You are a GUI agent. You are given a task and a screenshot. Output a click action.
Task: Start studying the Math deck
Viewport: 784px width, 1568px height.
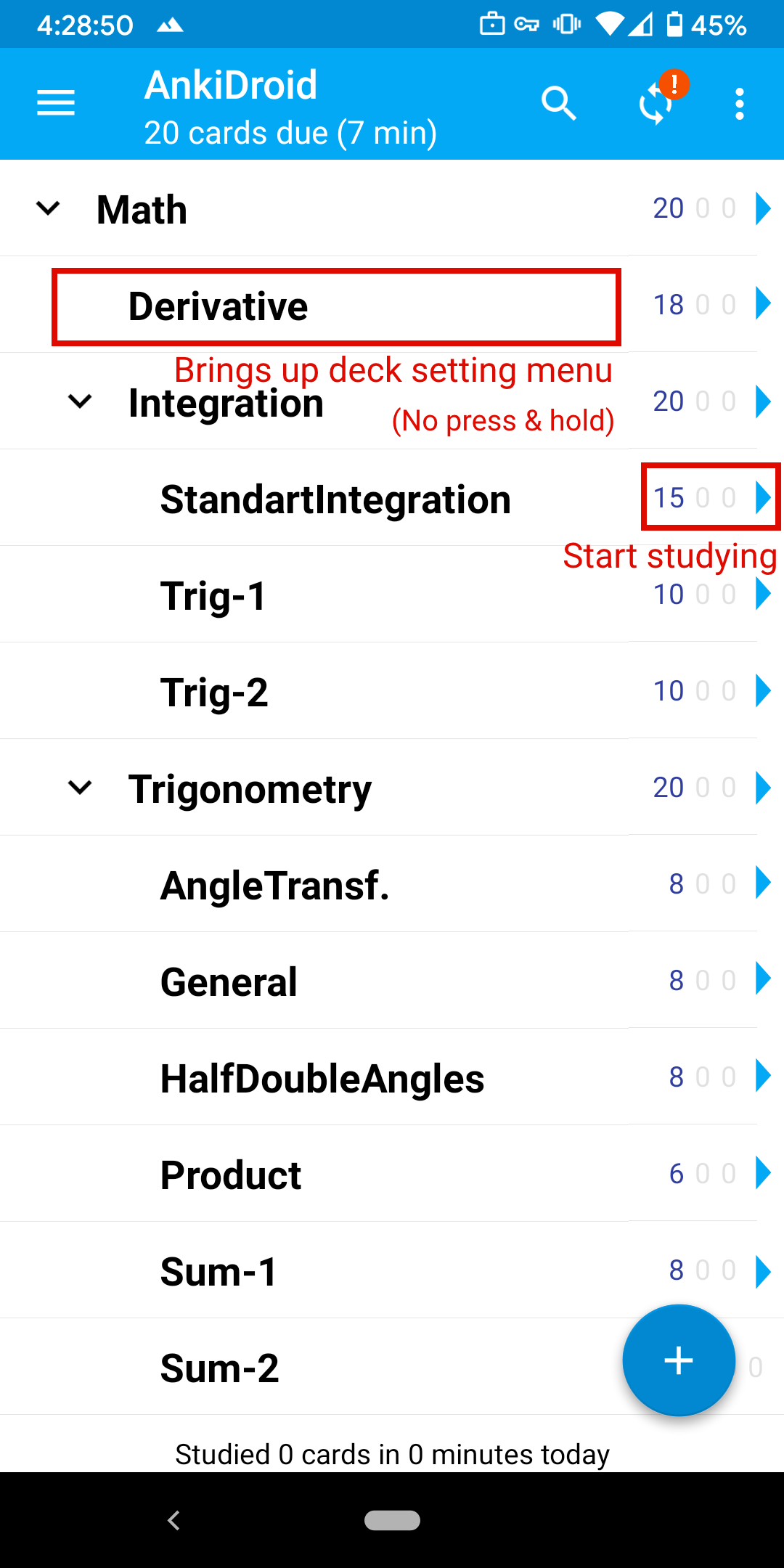pyautogui.click(x=764, y=208)
